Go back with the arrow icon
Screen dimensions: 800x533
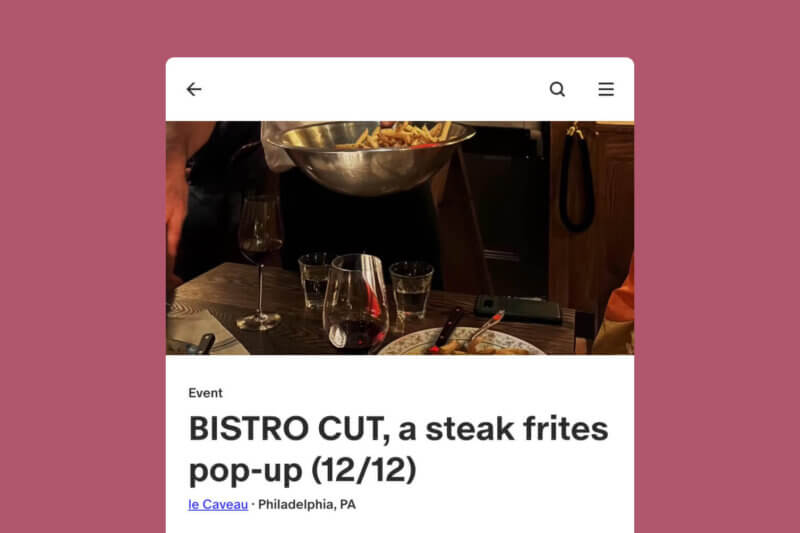pyautogui.click(x=194, y=89)
